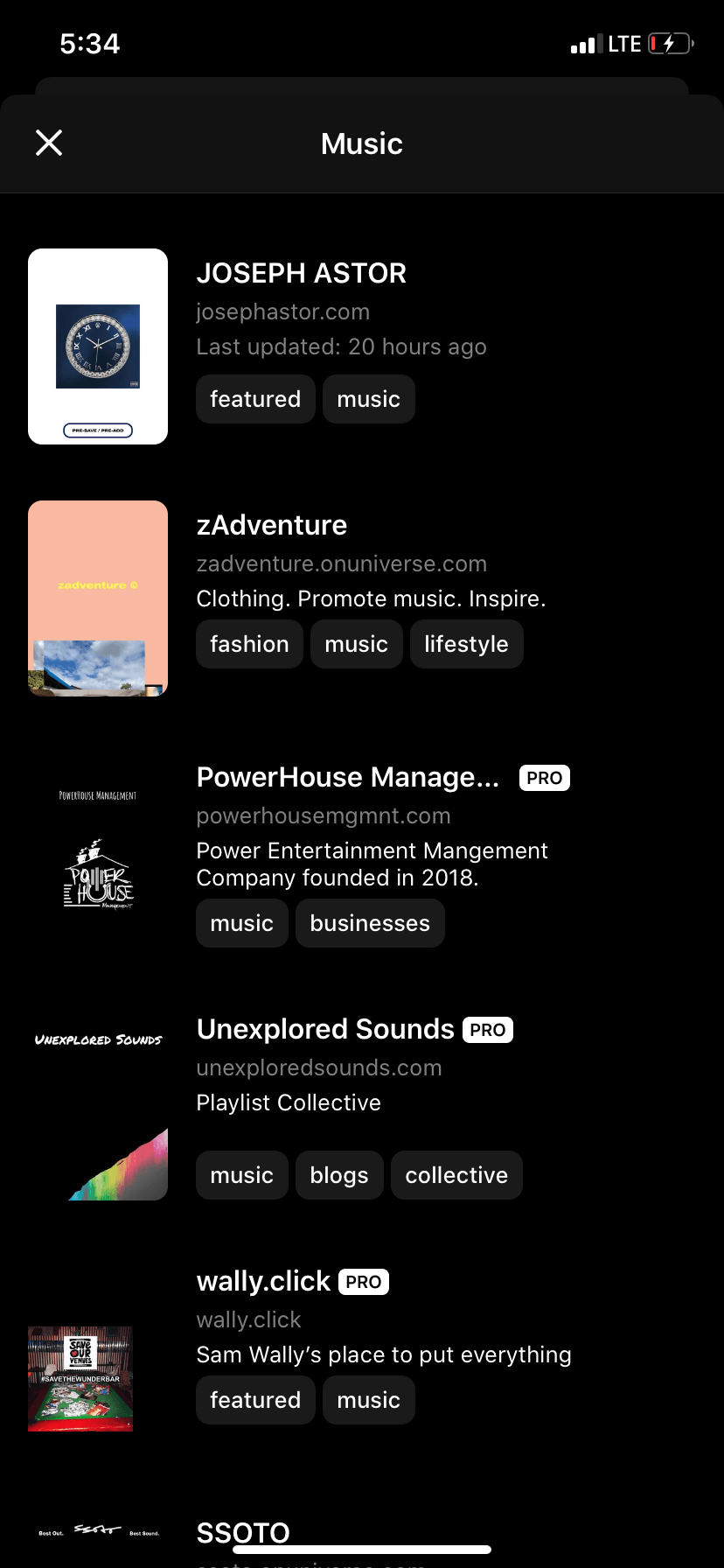Screen dimensions: 724x1568
Task: Open the PowerHouse Management site preview
Action: point(98,850)
